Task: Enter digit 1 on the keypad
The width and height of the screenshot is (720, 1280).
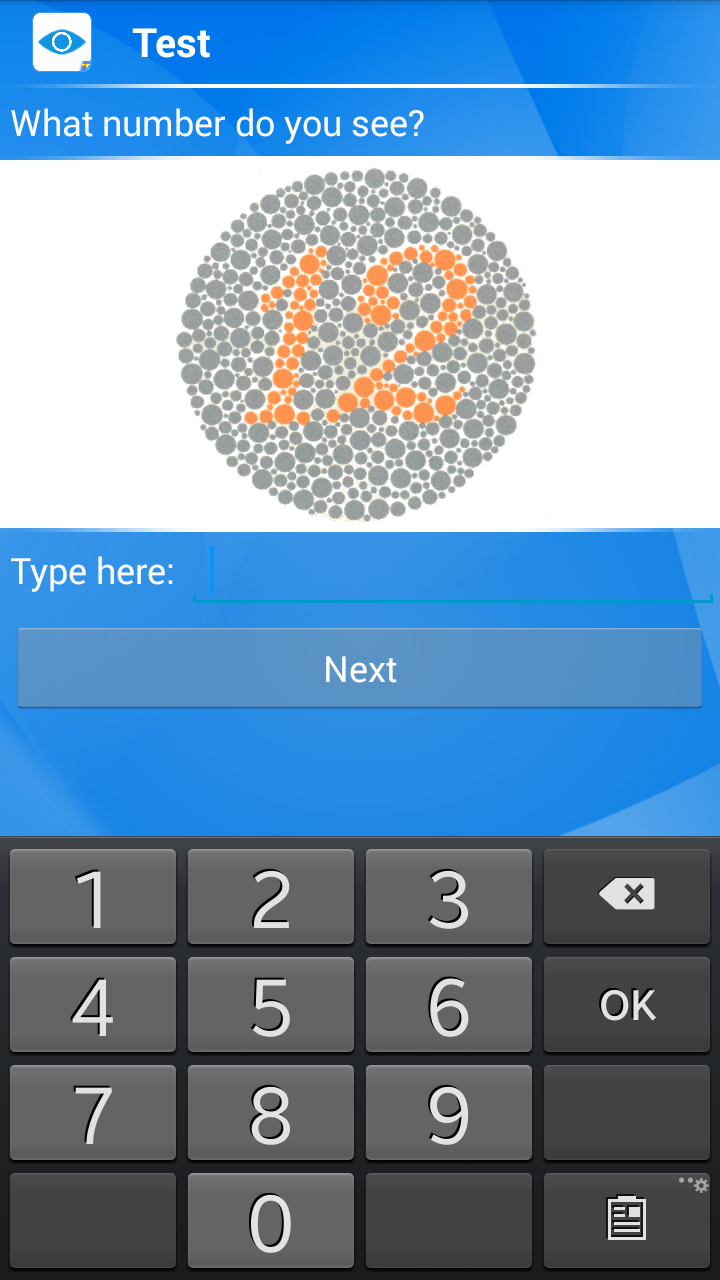Action: 93,897
